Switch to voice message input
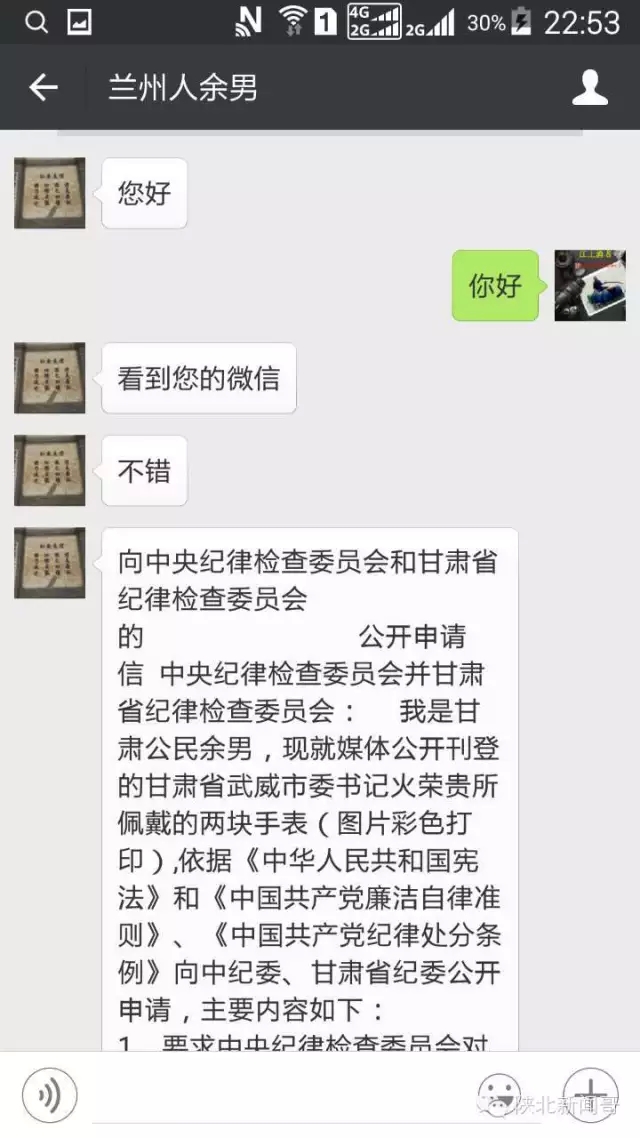 pyautogui.click(x=49, y=1094)
